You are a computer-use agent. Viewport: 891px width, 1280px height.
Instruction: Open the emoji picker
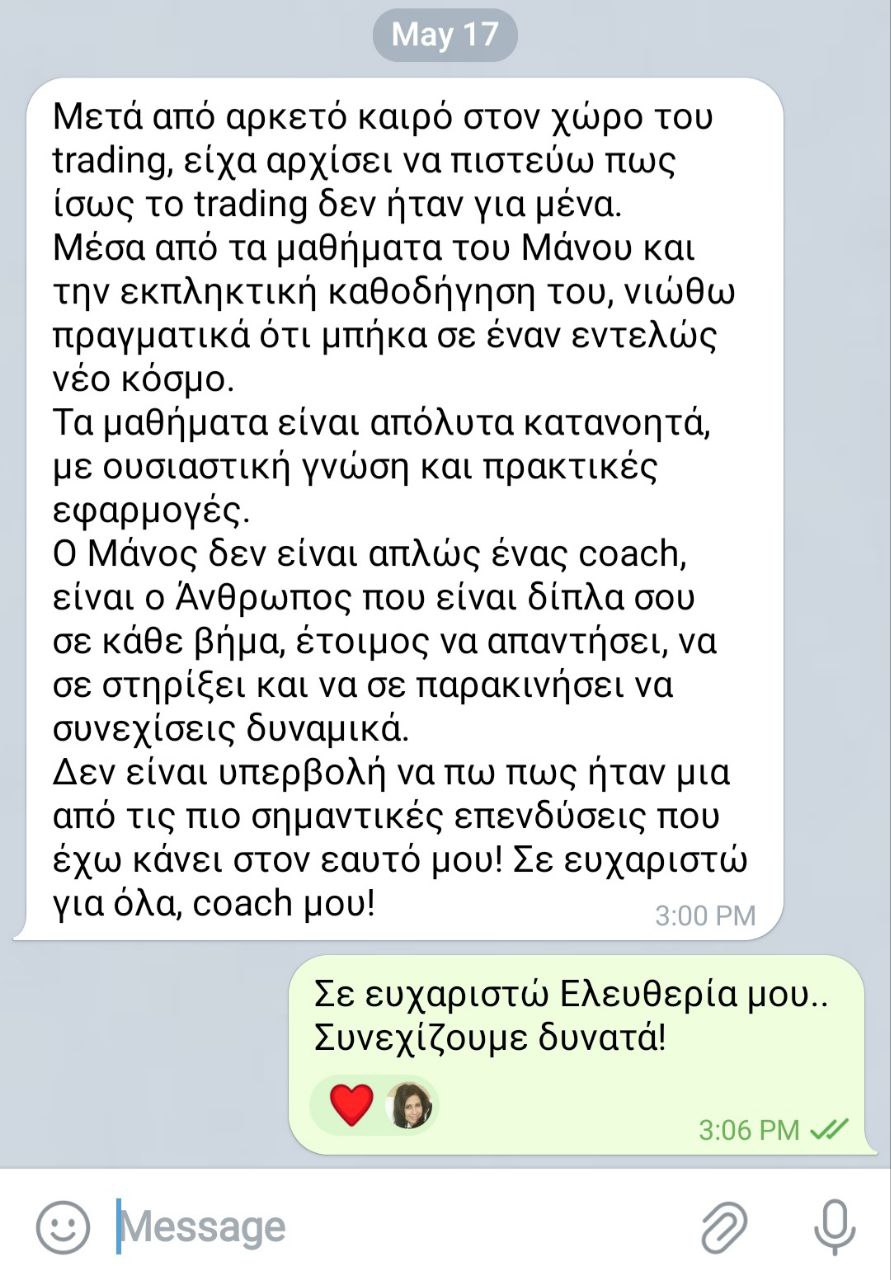point(63,1226)
